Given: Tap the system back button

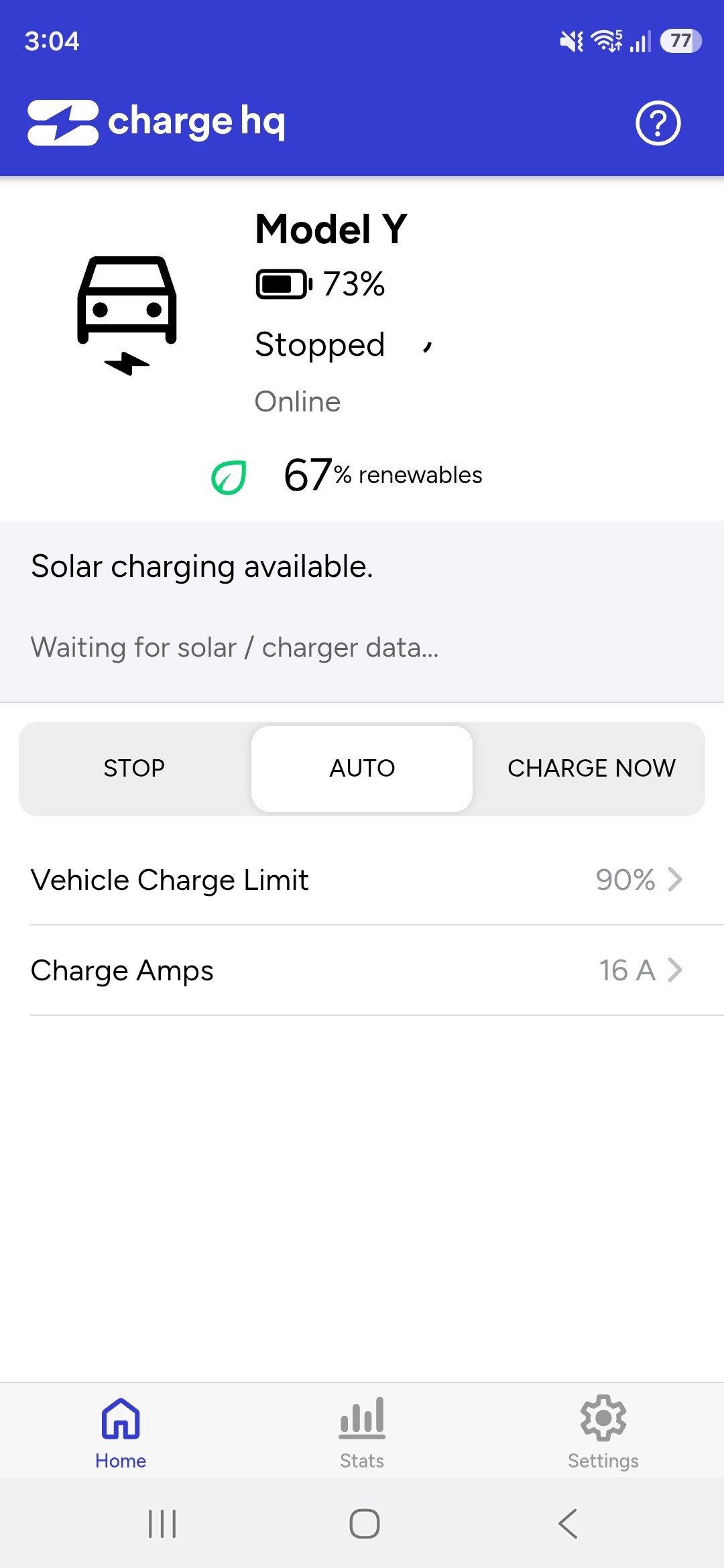Looking at the screenshot, I should [568, 1524].
